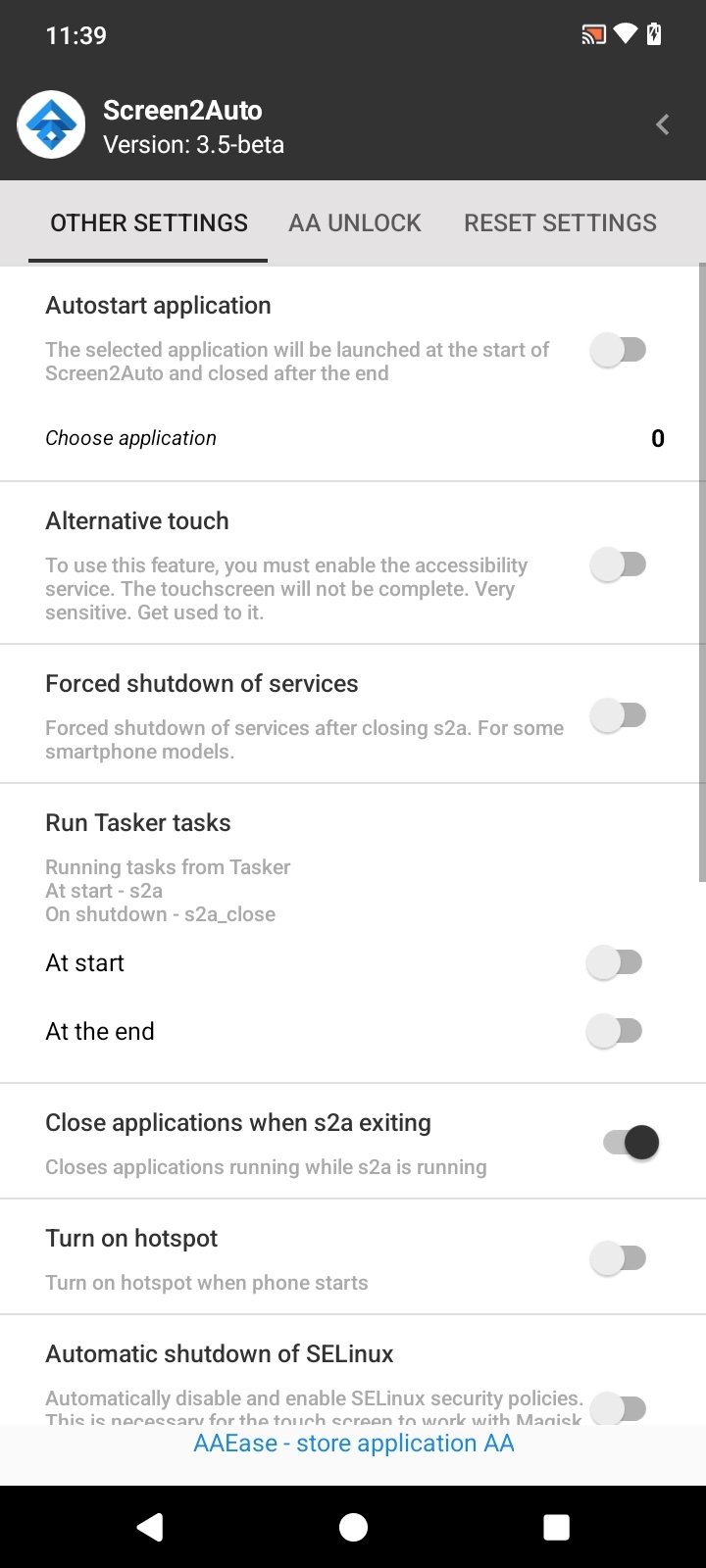
Task: Select the Other Settings tab
Action: click(x=149, y=222)
